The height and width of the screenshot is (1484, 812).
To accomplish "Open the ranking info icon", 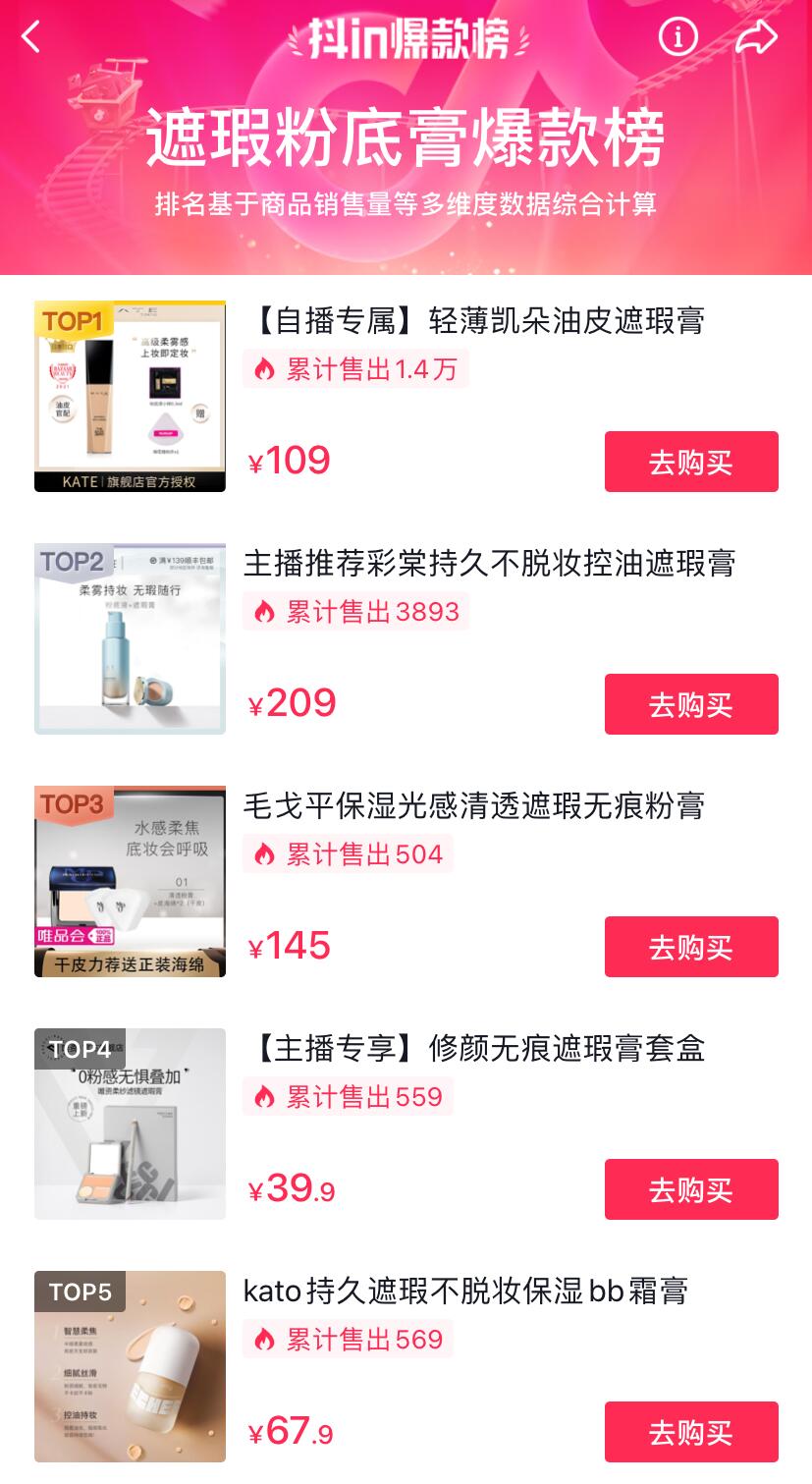I will (677, 38).
